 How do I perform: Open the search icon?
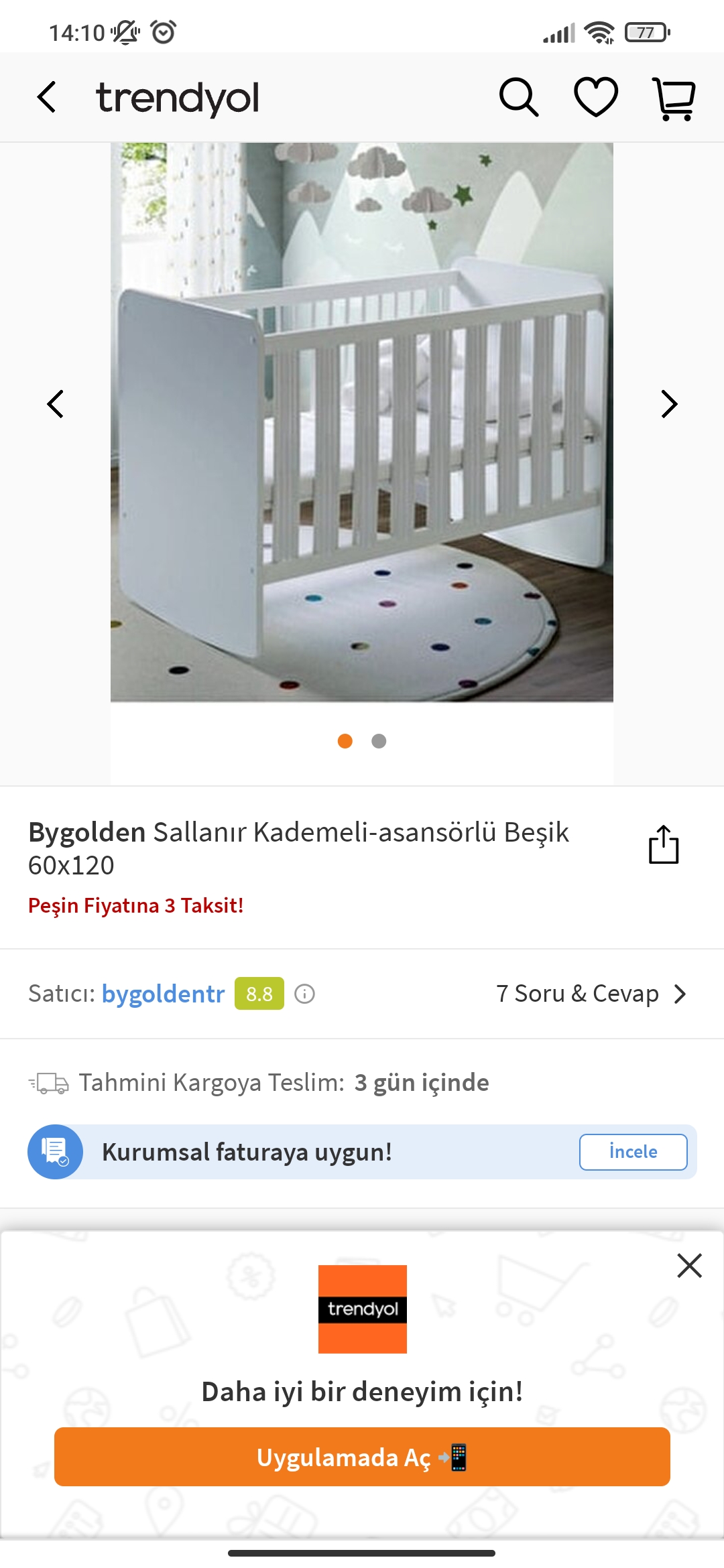pyautogui.click(x=518, y=96)
